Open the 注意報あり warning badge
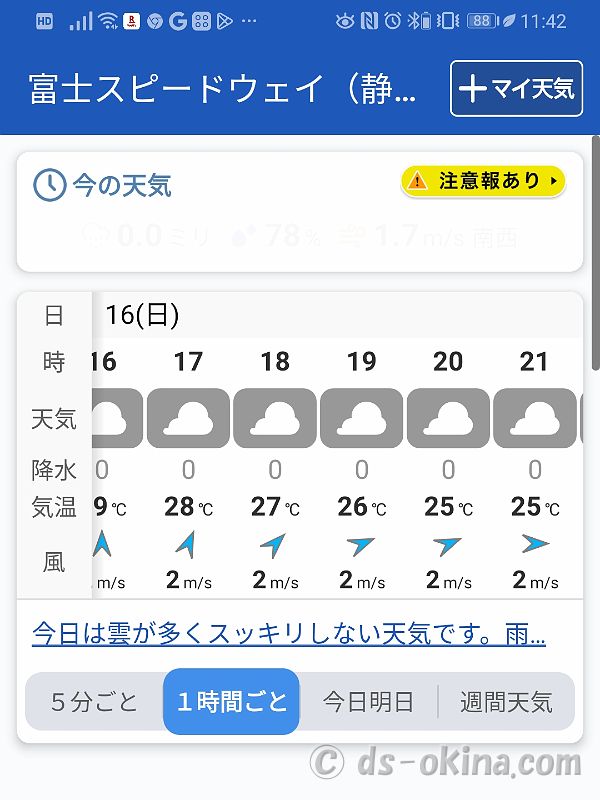 pyautogui.click(x=483, y=181)
